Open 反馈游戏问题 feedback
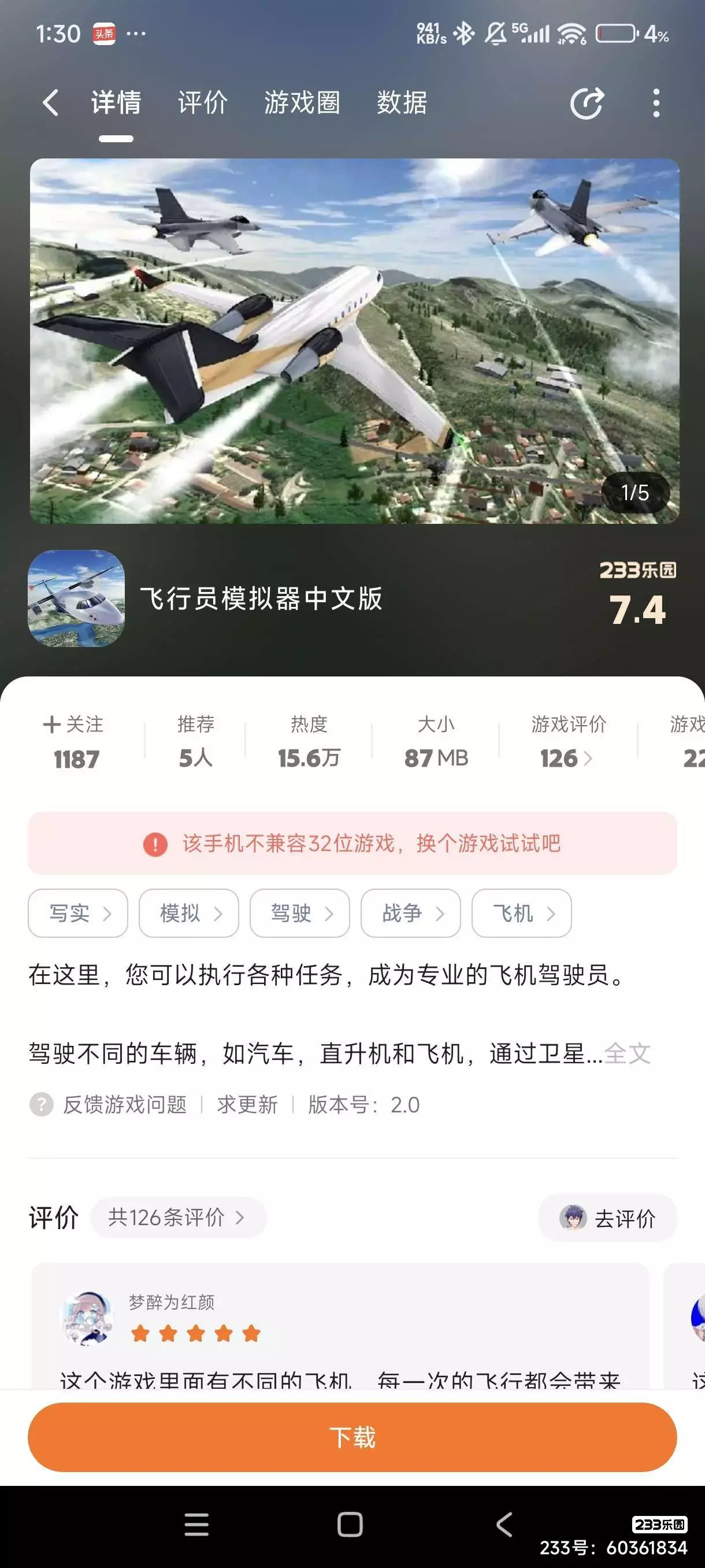The height and width of the screenshot is (1568, 705). coord(125,1105)
